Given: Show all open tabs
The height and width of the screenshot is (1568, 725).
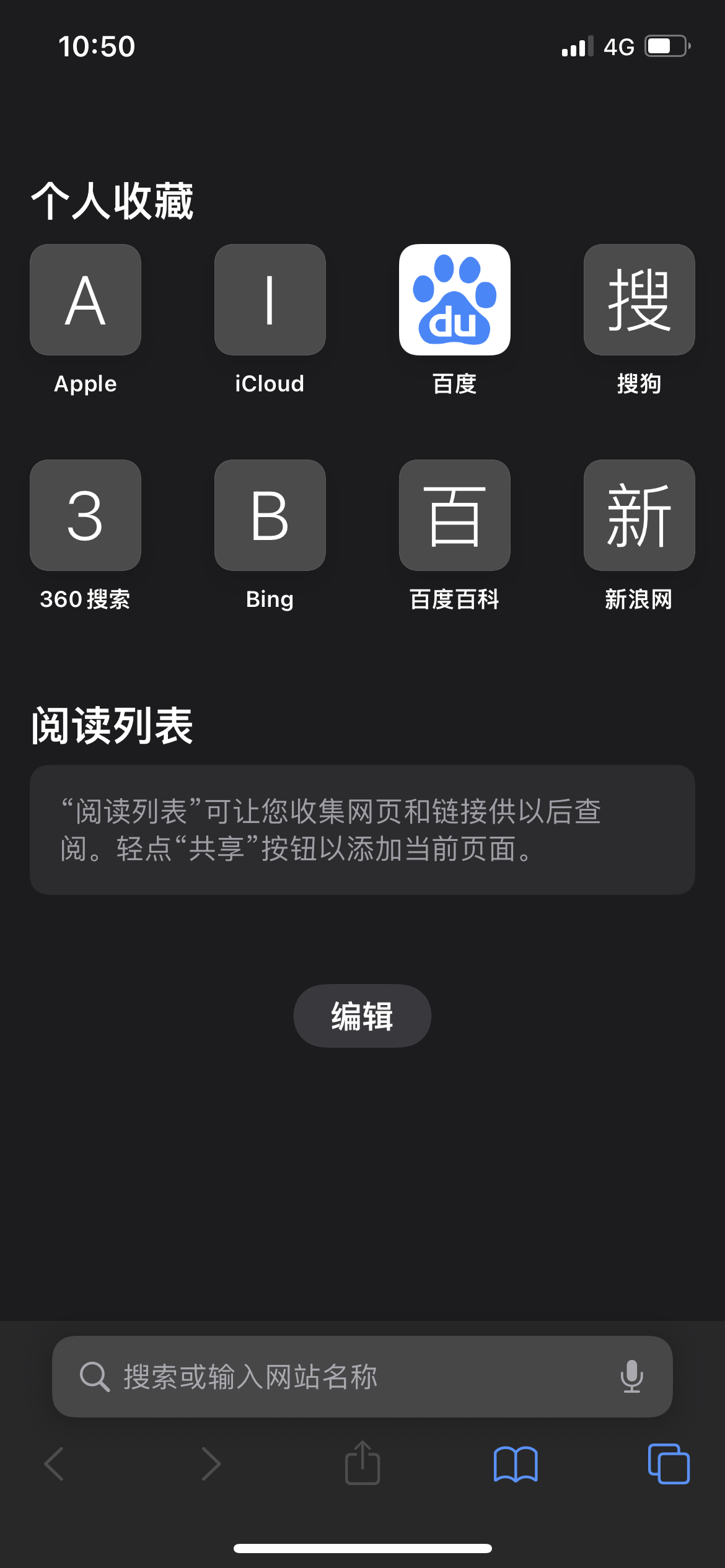Looking at the screenshot, I should point(668,1465).
